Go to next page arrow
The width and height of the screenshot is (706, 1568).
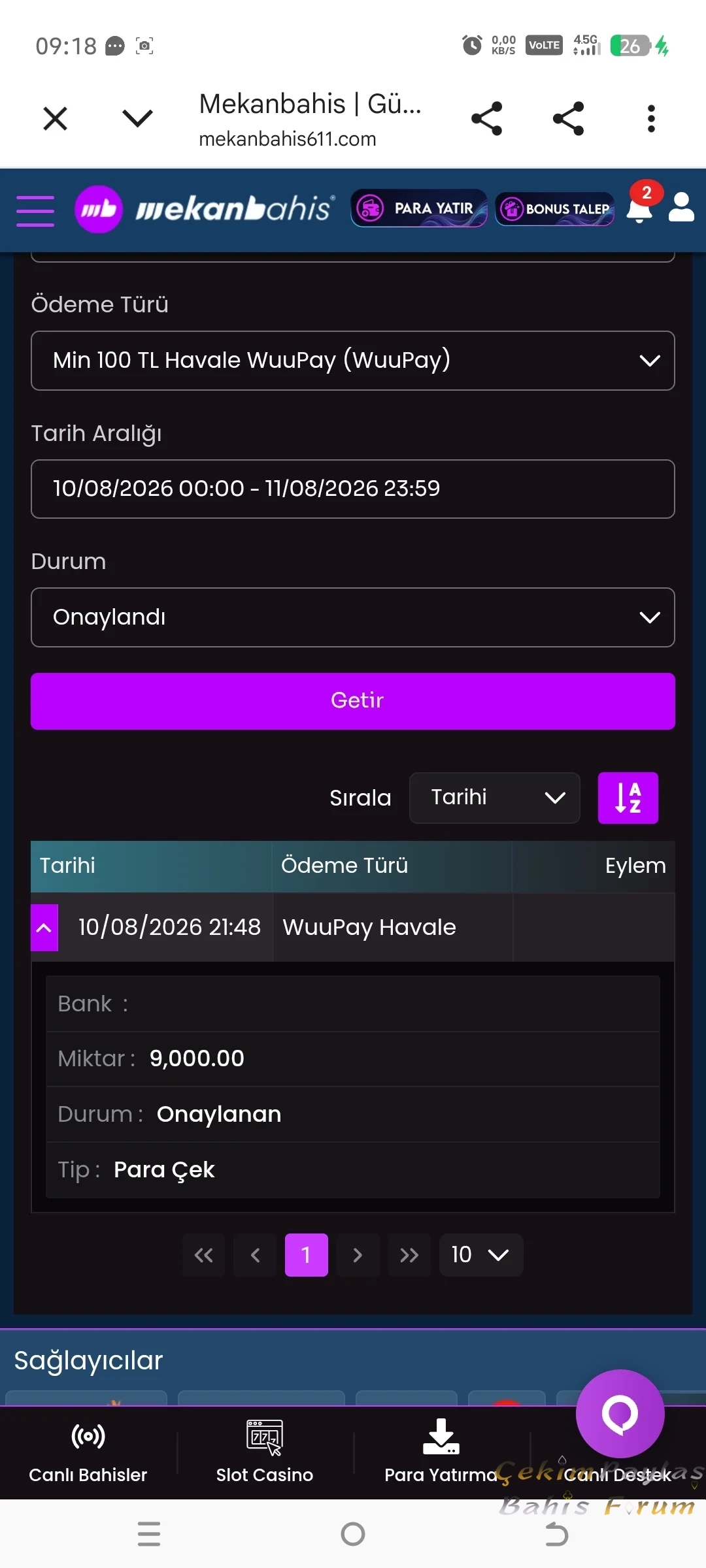(x=358, y=1255)
